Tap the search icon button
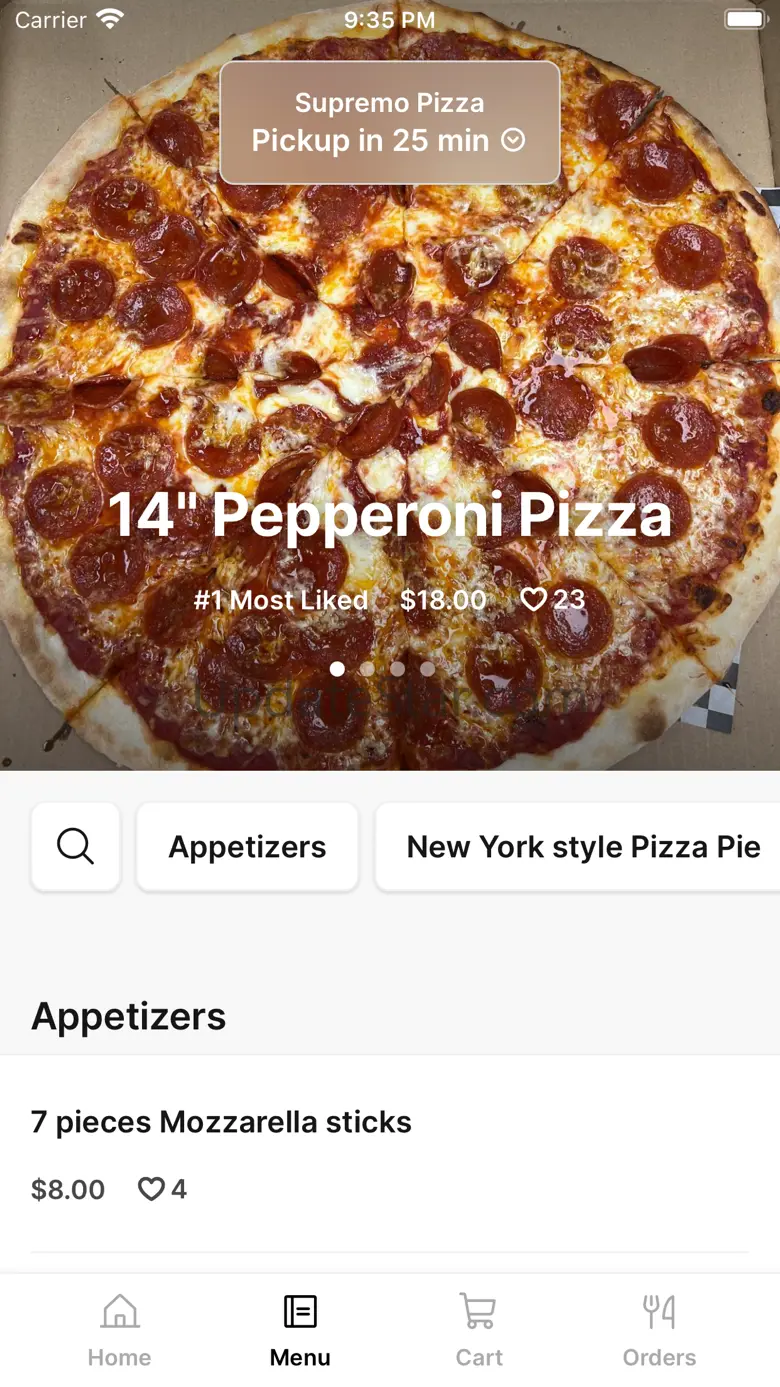 (x=76, y=847)
